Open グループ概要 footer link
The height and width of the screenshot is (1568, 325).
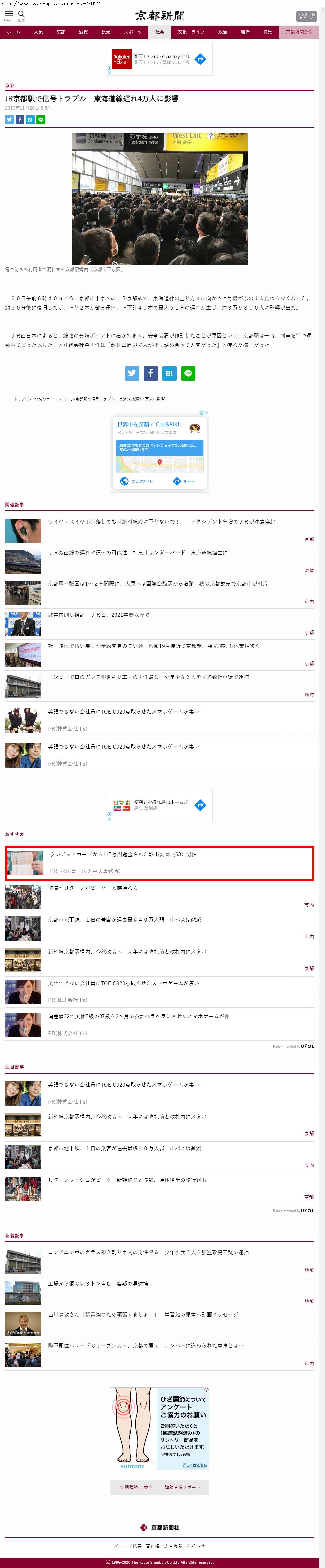(128, 1546)
